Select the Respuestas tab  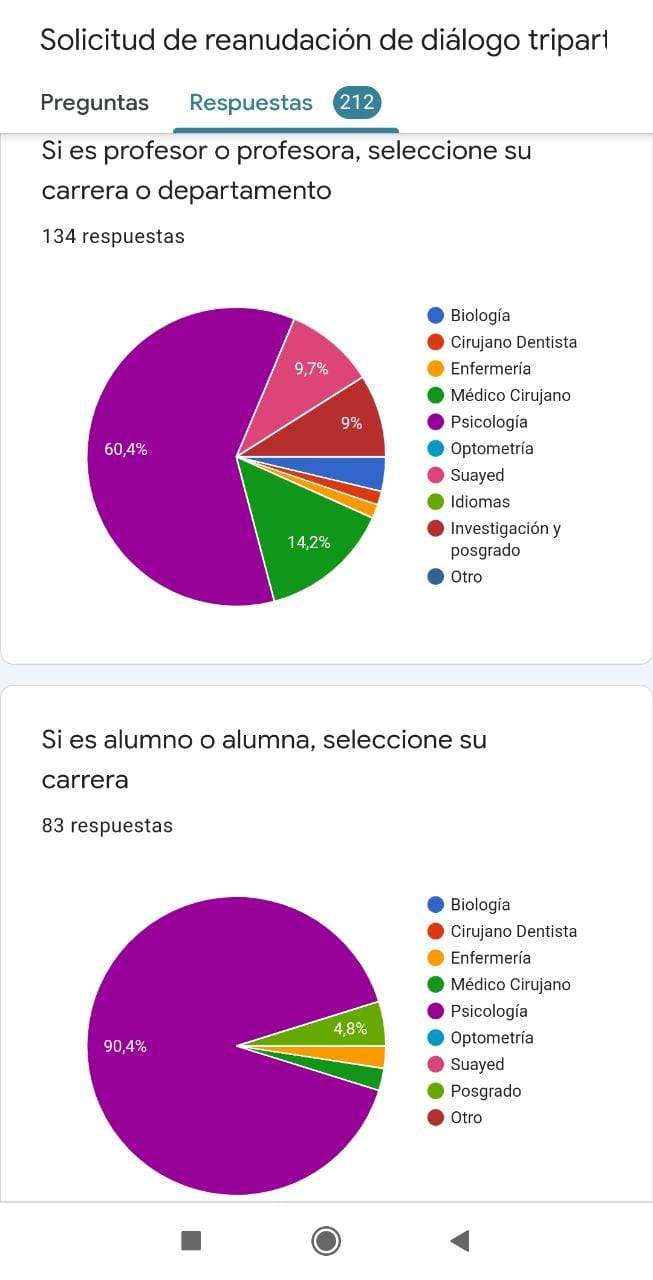[285, 102]
